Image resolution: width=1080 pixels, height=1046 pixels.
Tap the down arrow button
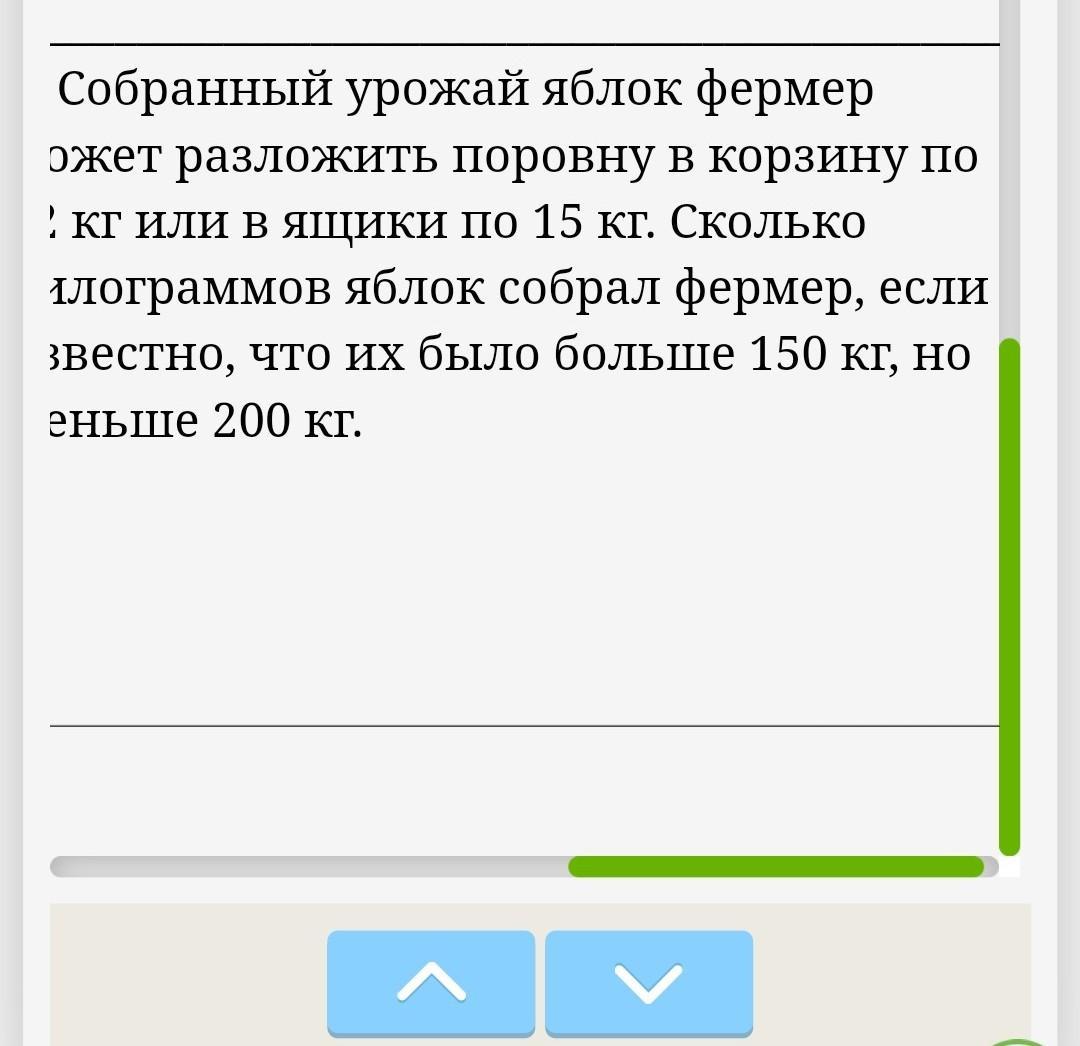tap(649, 982)
